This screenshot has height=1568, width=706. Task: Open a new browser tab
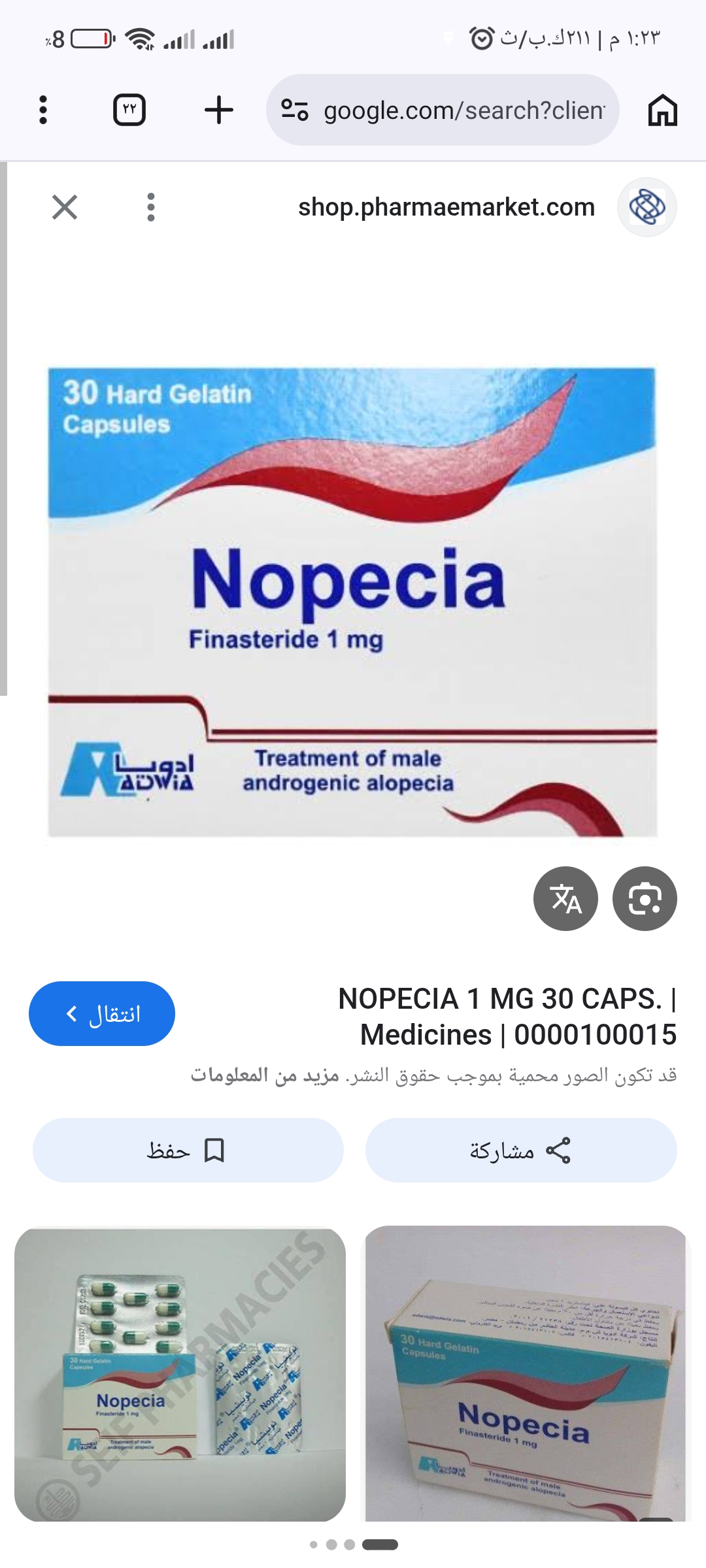(x=218, y=110)
